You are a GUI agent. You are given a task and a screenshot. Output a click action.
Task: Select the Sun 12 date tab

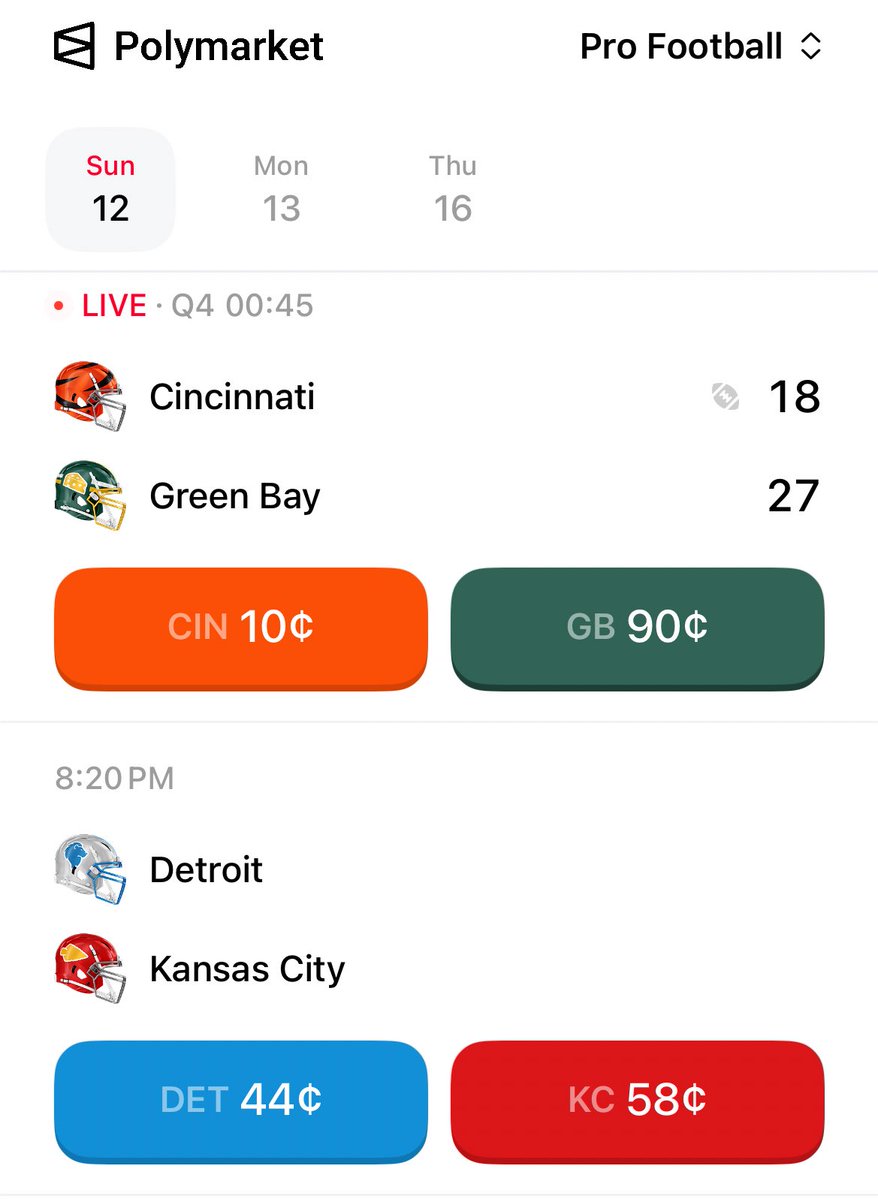(110, 188)
